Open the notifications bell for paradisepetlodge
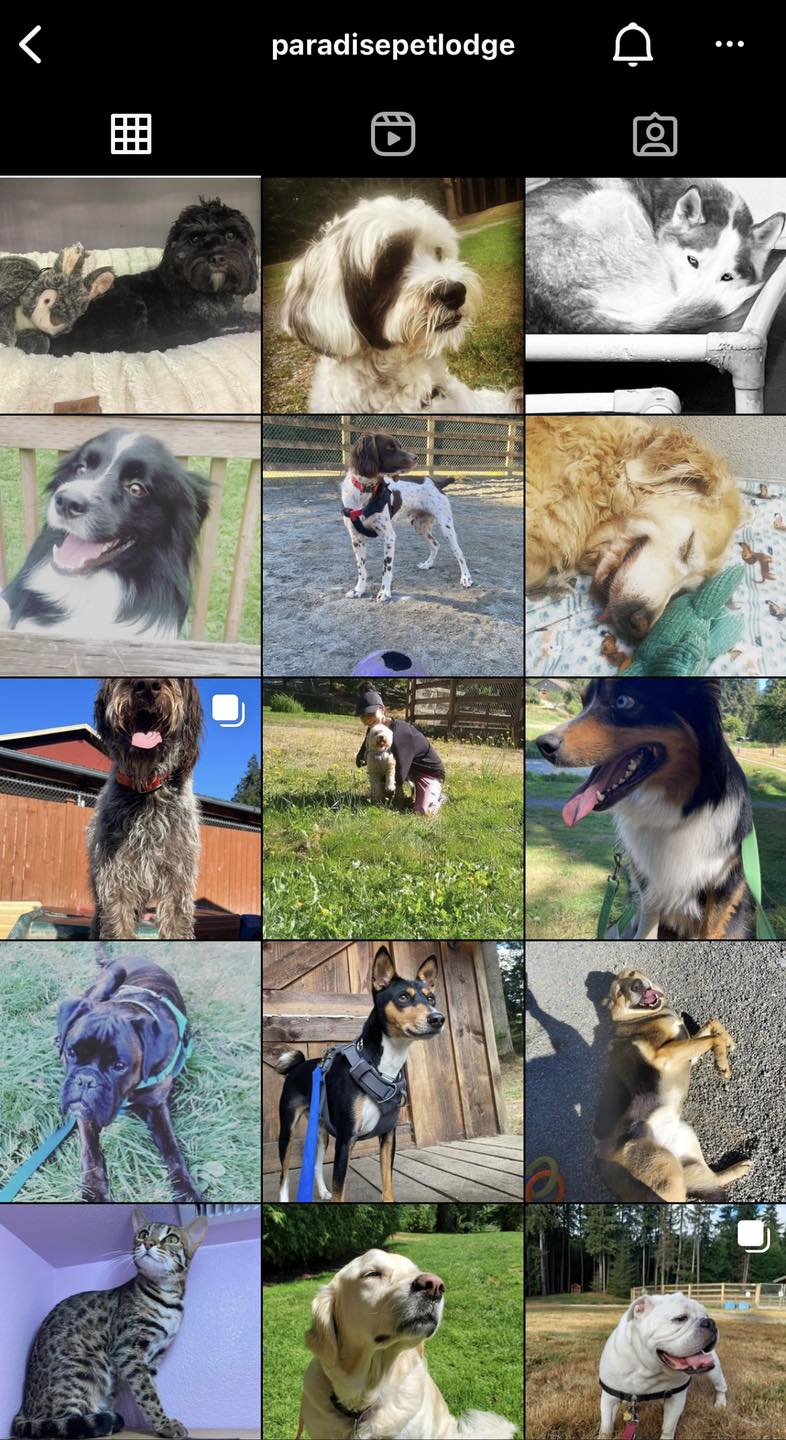Screen dimensions: 786x1440 point(632,45)
